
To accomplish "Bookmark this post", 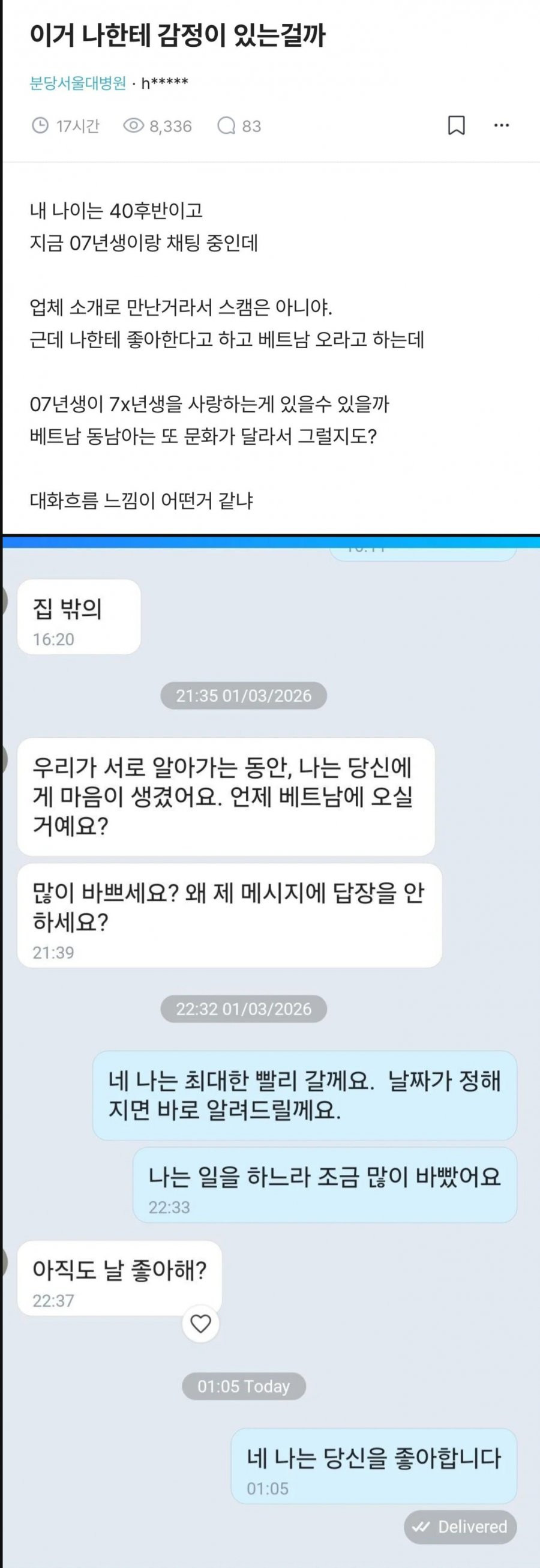I will [x=456, y=125].
